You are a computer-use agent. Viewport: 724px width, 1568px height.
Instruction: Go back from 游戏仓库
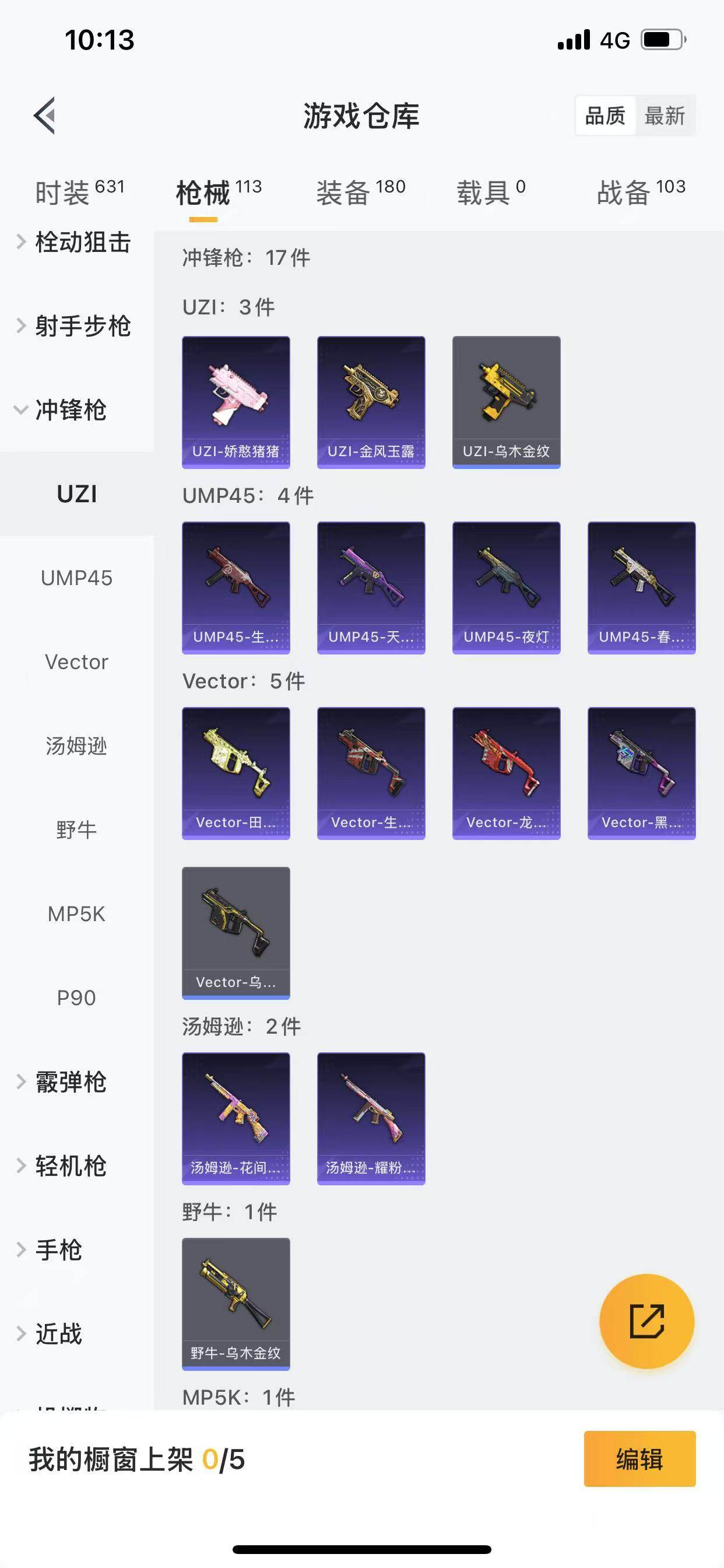[x=45, y=115]
